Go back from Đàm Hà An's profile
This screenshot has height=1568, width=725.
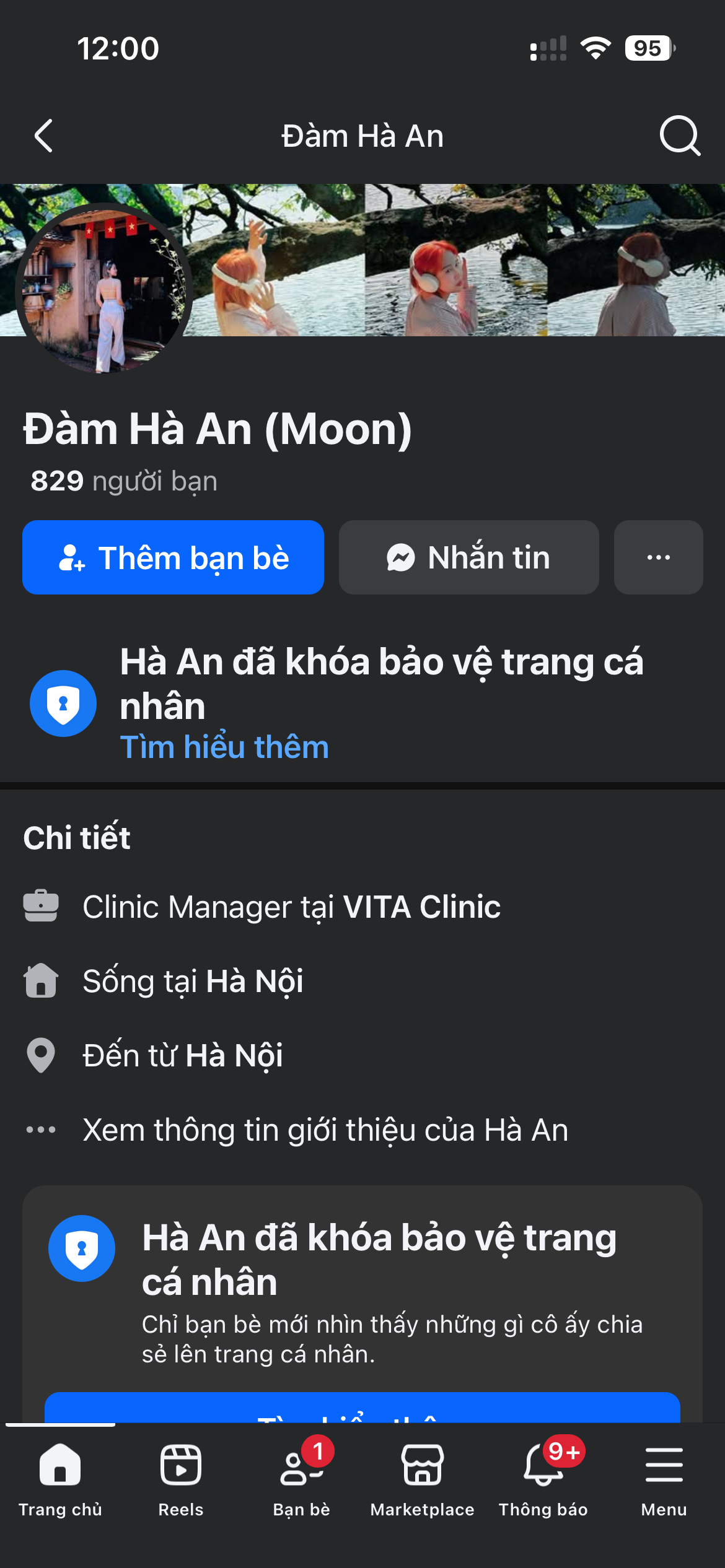coord(43,136)
